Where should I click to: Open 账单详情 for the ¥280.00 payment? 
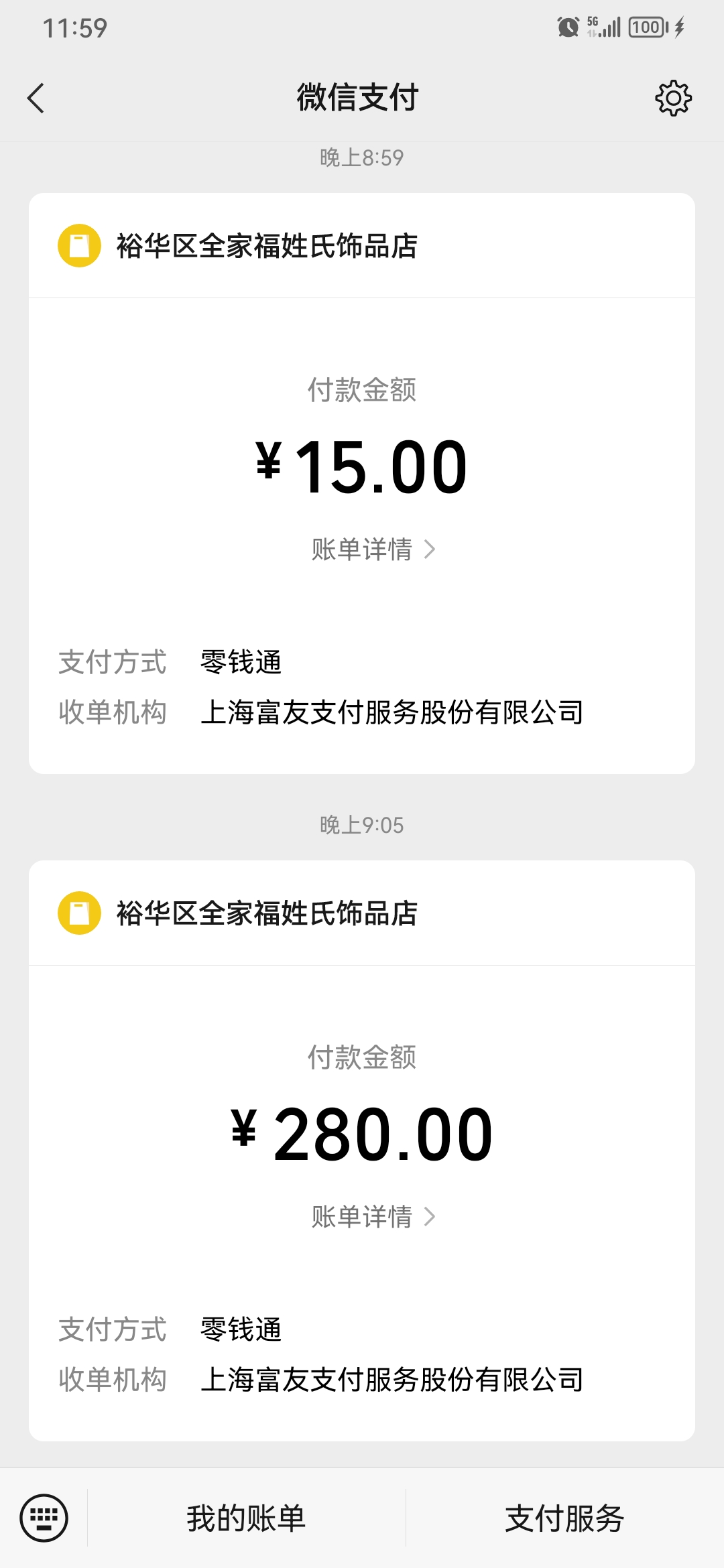[373, 1216]
